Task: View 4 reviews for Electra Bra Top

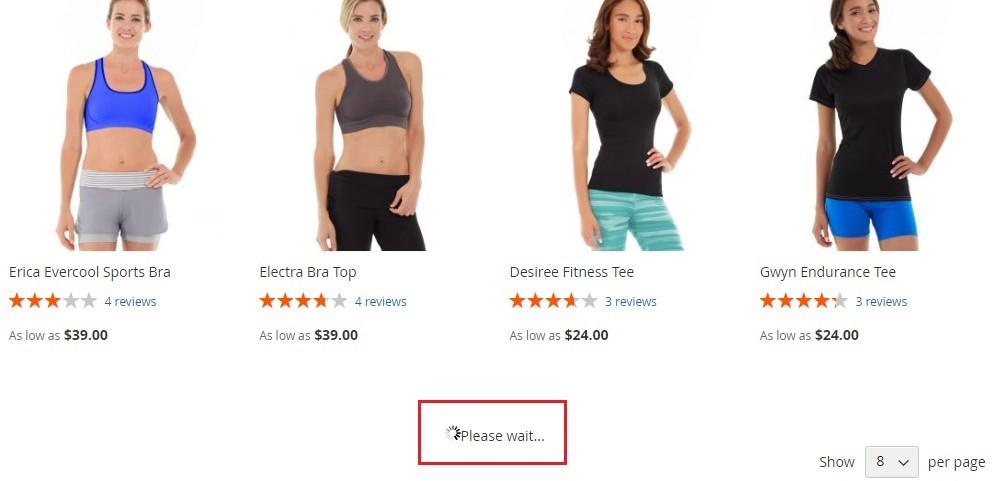Action: coord(380,301)
